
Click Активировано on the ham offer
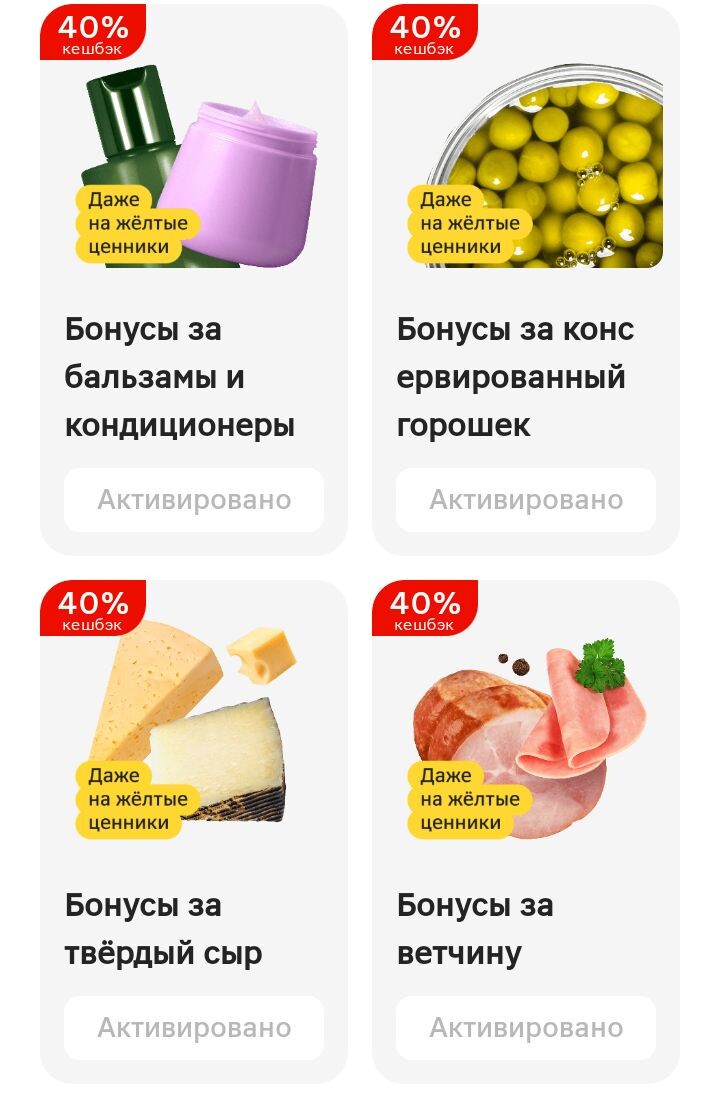525,1028
